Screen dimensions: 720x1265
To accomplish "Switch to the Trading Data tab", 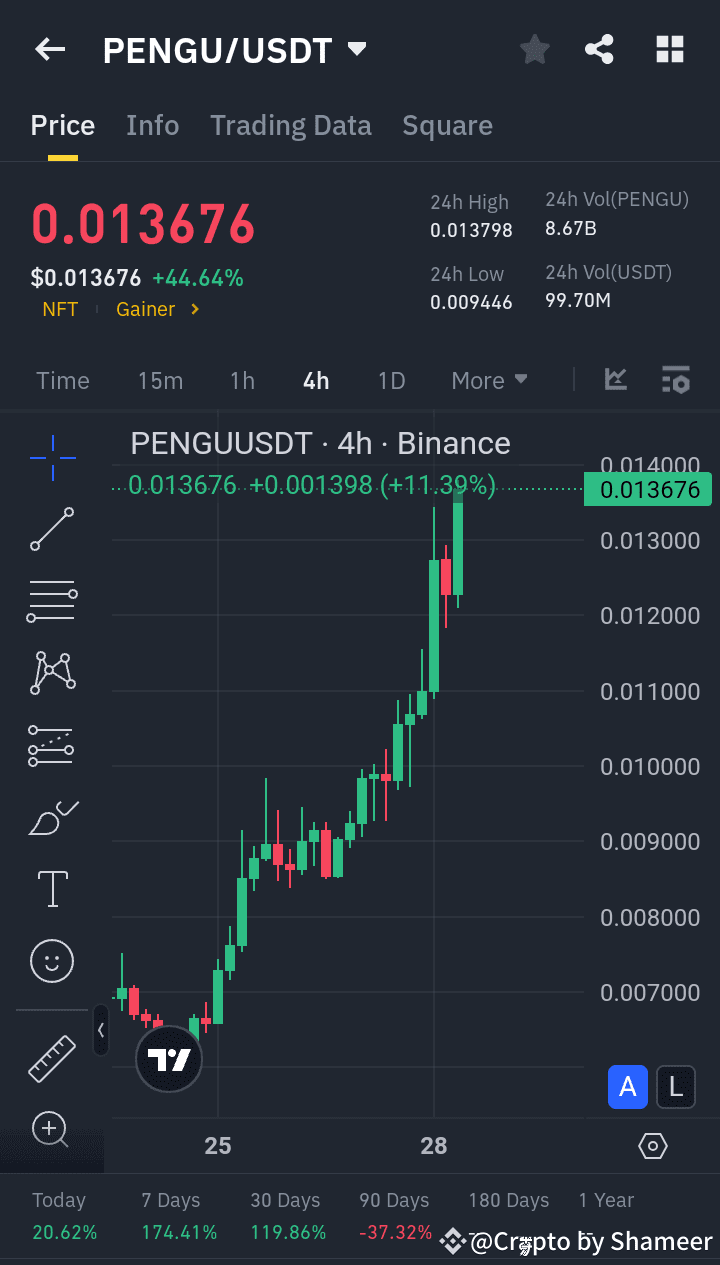I will (290, 125).
